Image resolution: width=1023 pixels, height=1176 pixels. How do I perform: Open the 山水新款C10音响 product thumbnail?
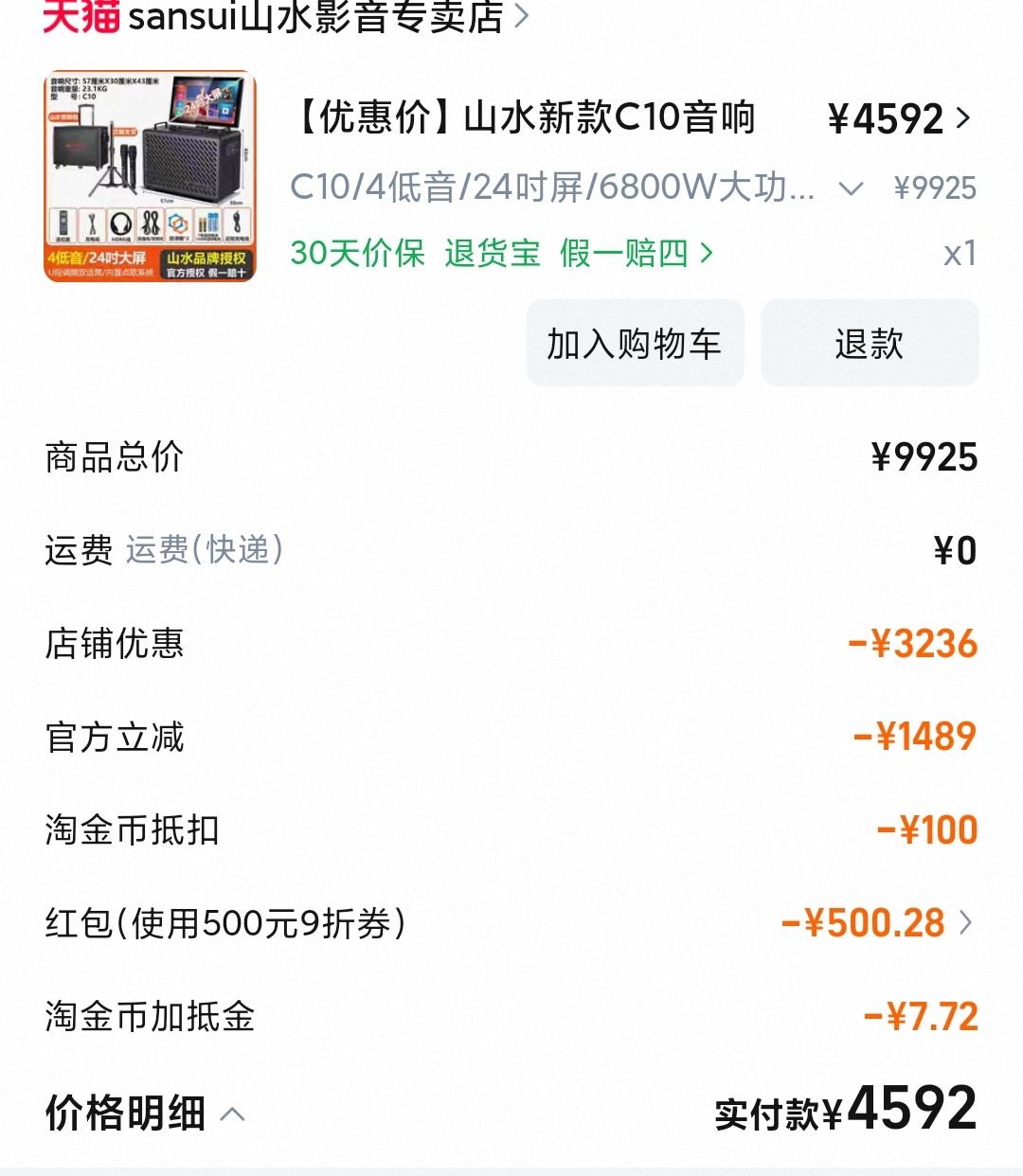click(x=150, y=176)
